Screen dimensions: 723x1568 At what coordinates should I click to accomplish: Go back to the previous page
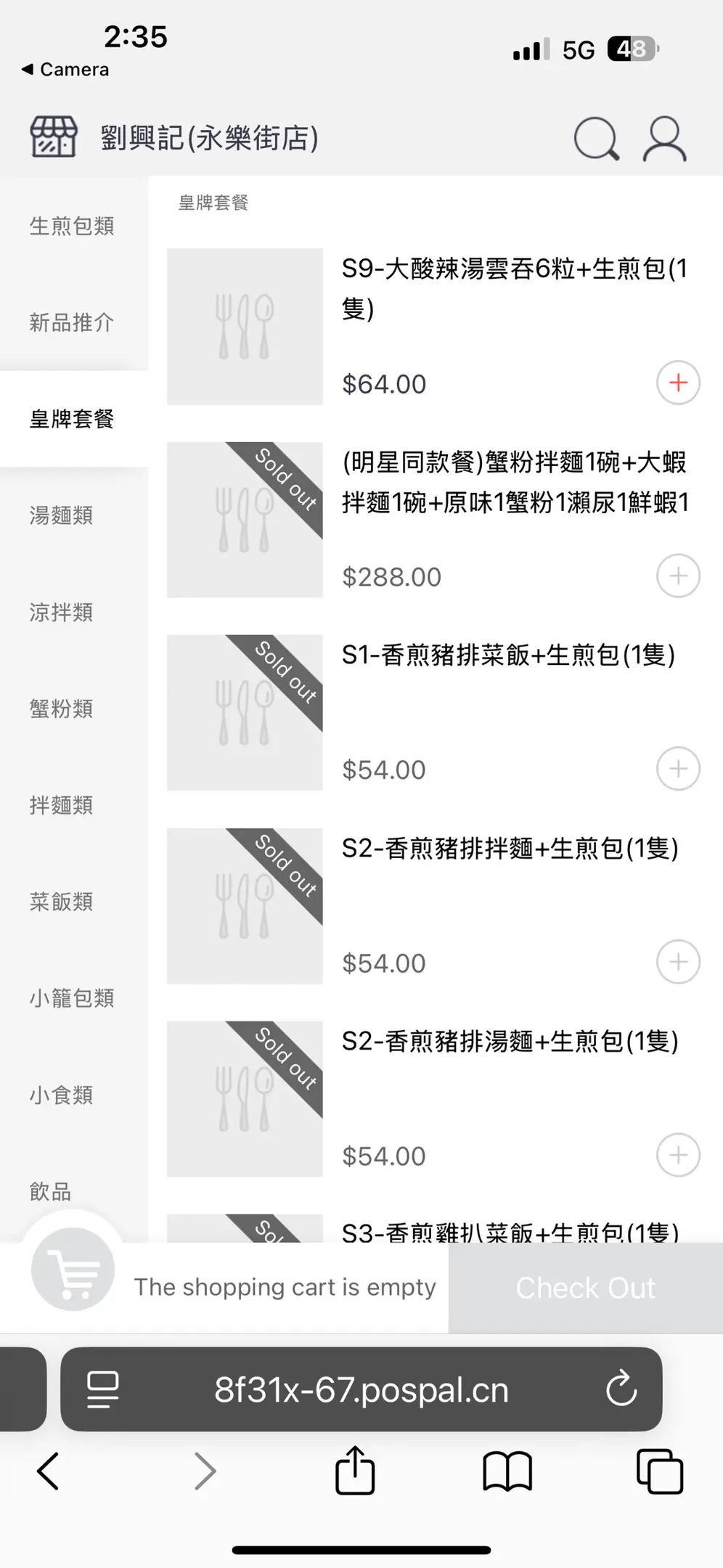coord(48,1471)
